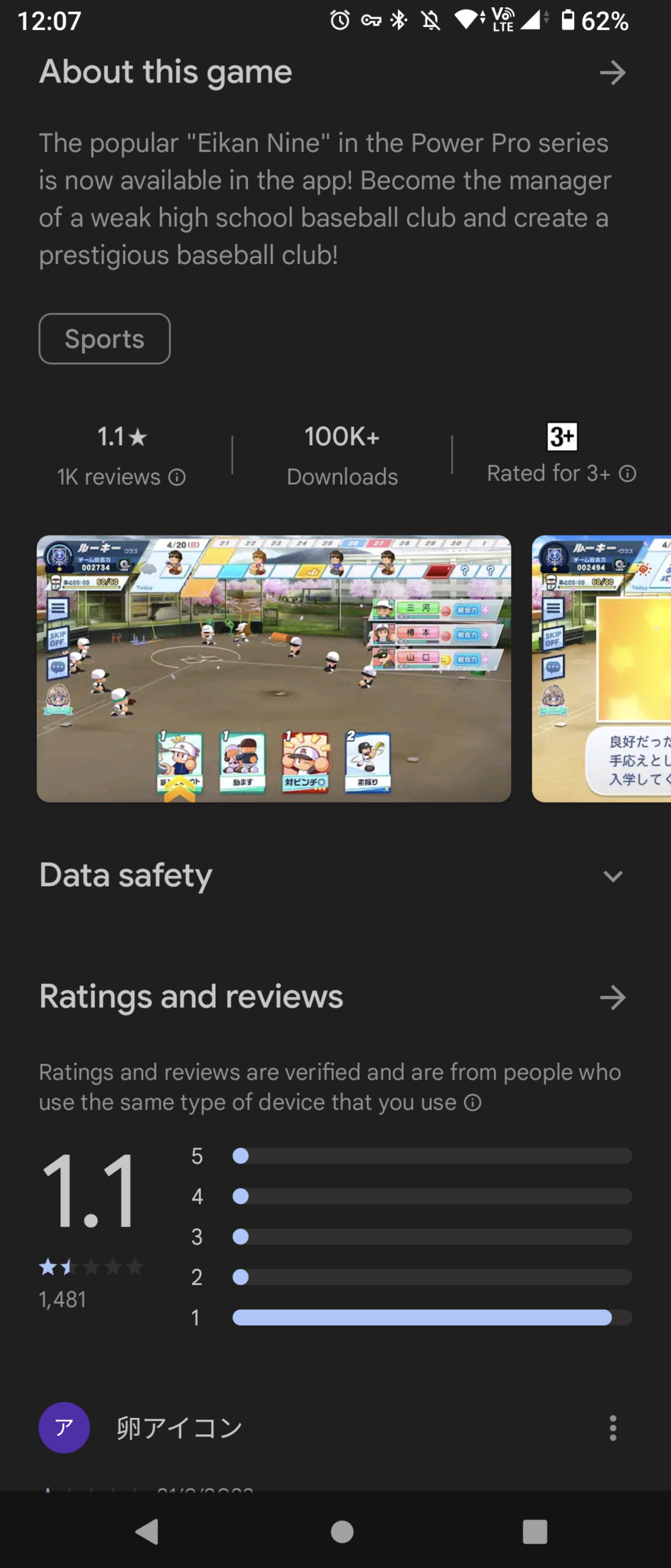Open the first gameplay screenshot
This screenshot has height=1568, width=671.
coord(274,668)
